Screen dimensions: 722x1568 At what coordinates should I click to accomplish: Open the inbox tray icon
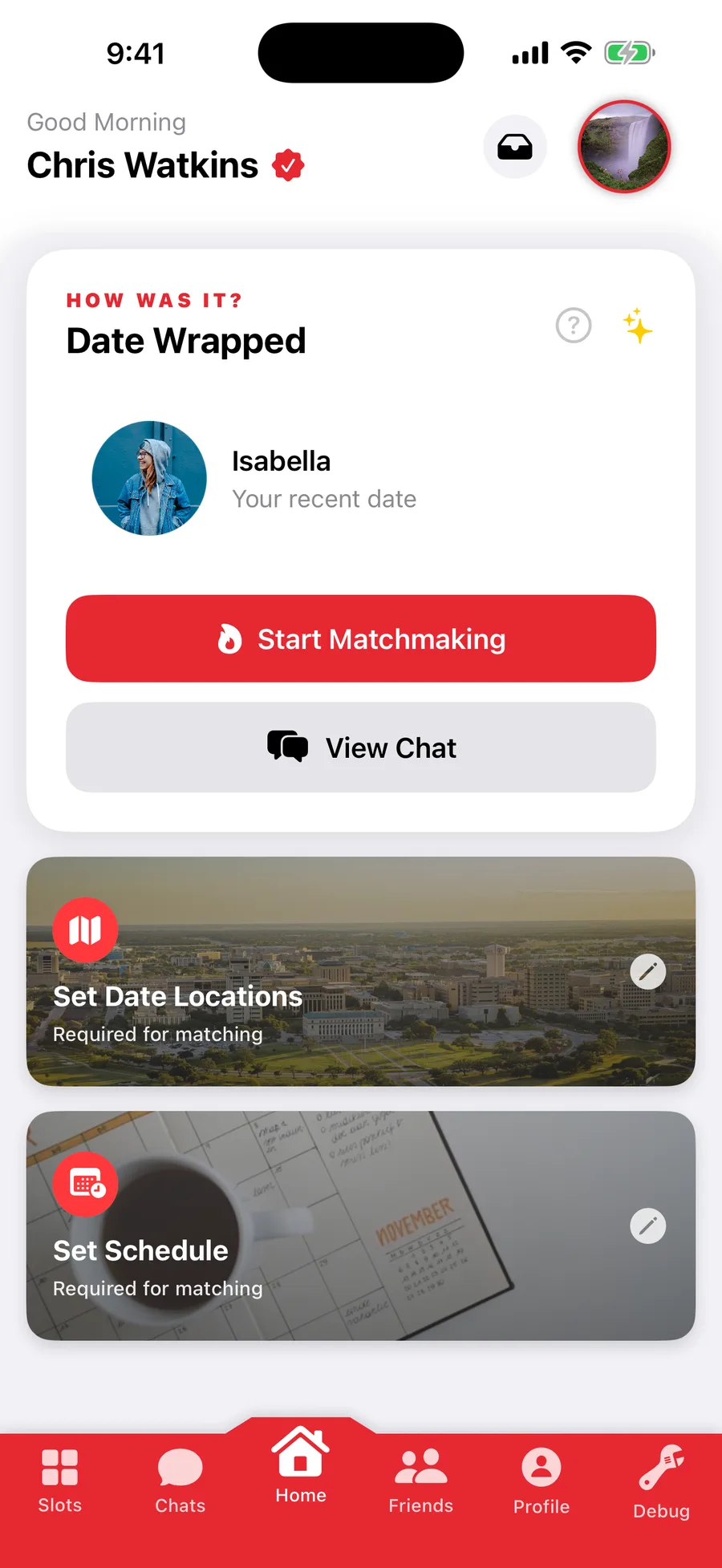[515, 147]
